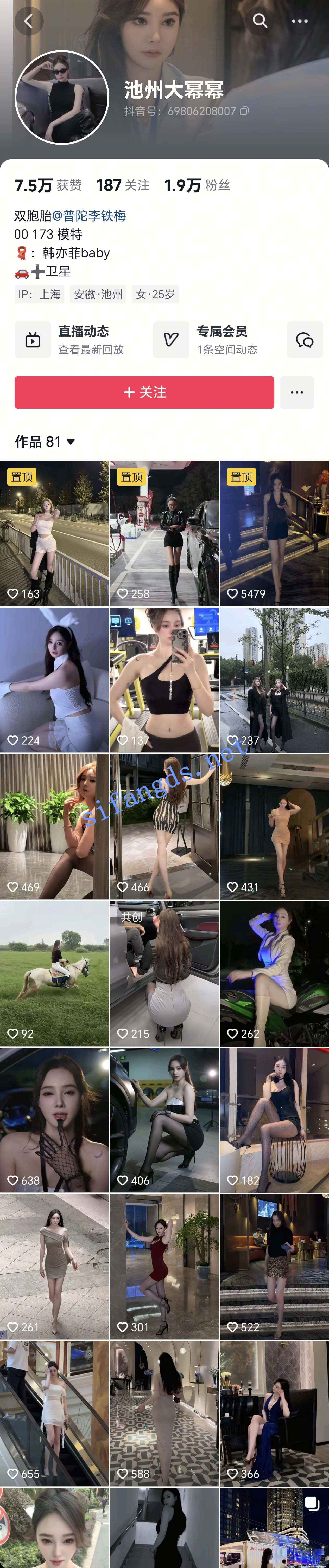View the 187 关注 following list
The image size is (329, 1568).
click(122, 185)
